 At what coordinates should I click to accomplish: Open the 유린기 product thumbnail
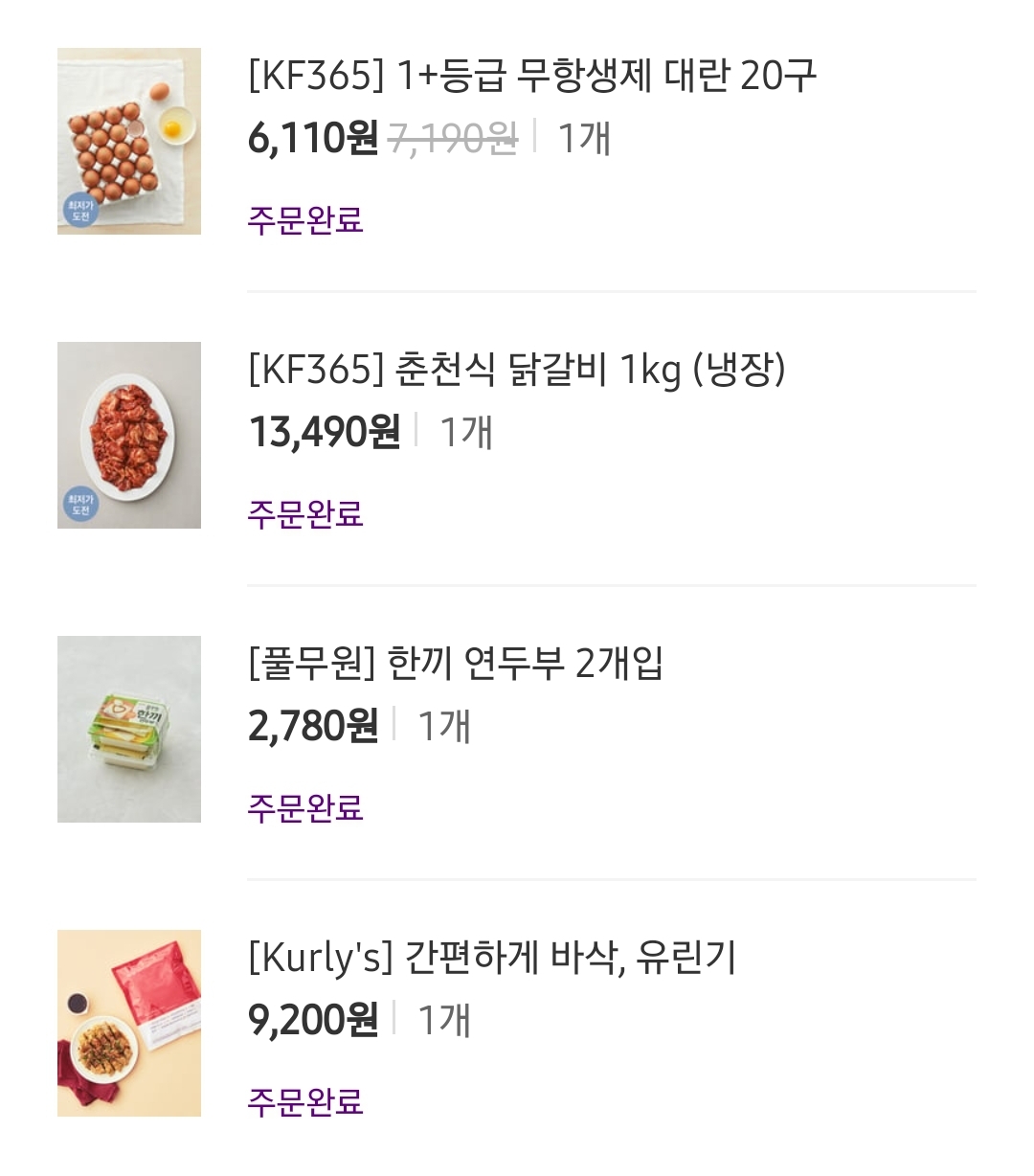click(x=129, y=1025)
